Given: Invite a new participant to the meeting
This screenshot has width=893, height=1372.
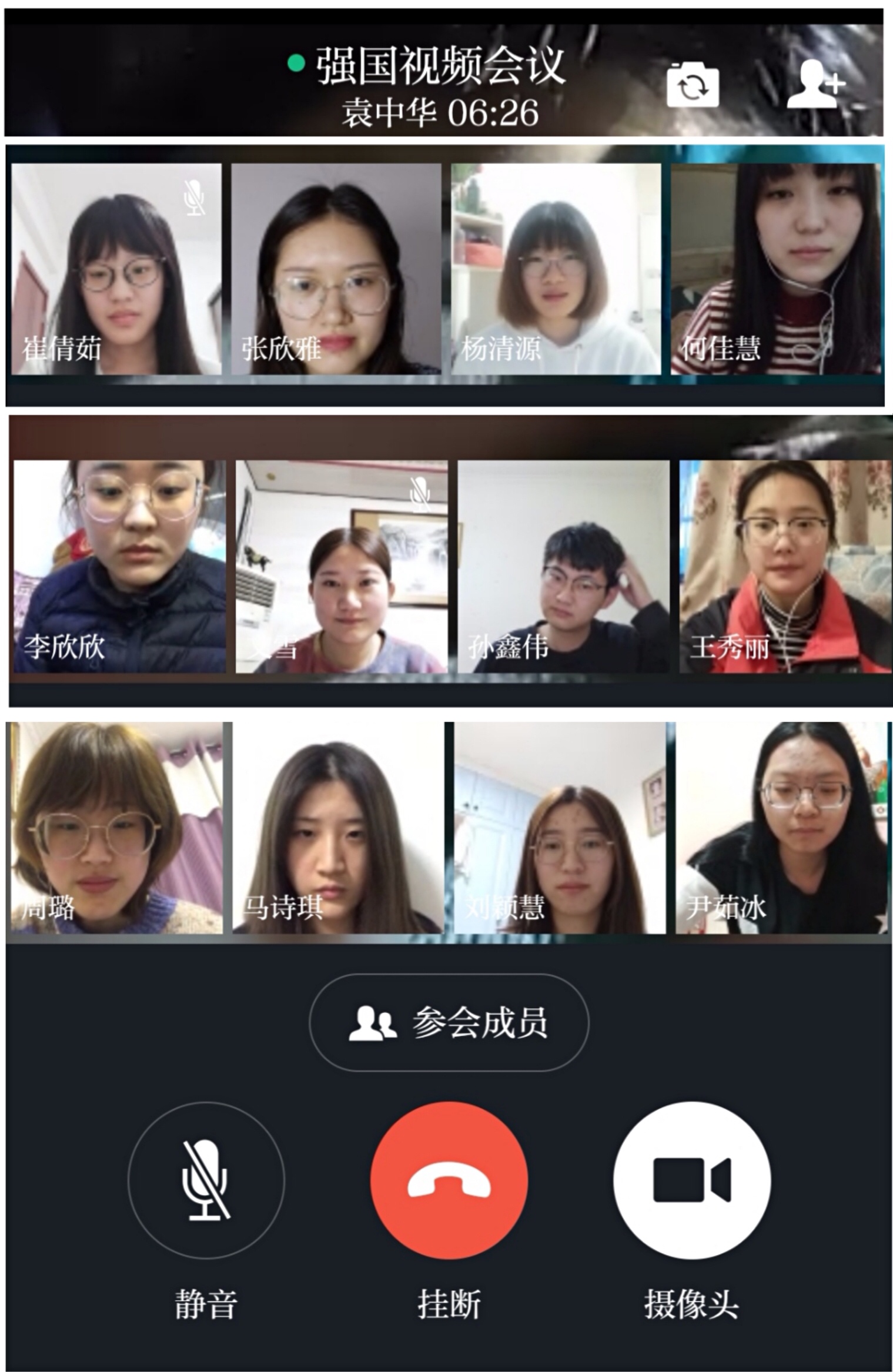Looking at the screenshot, I should [x=816, y=86].
